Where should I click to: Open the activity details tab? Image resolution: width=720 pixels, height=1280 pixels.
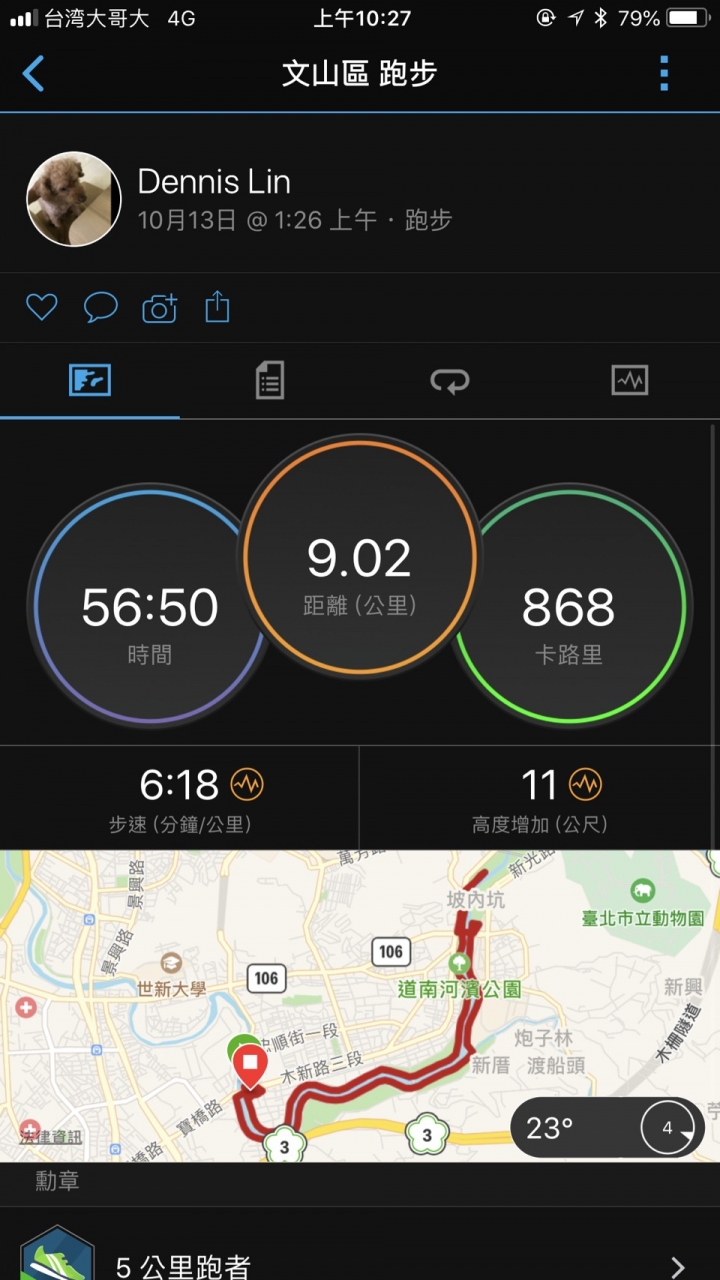click(x=270, y=381)
